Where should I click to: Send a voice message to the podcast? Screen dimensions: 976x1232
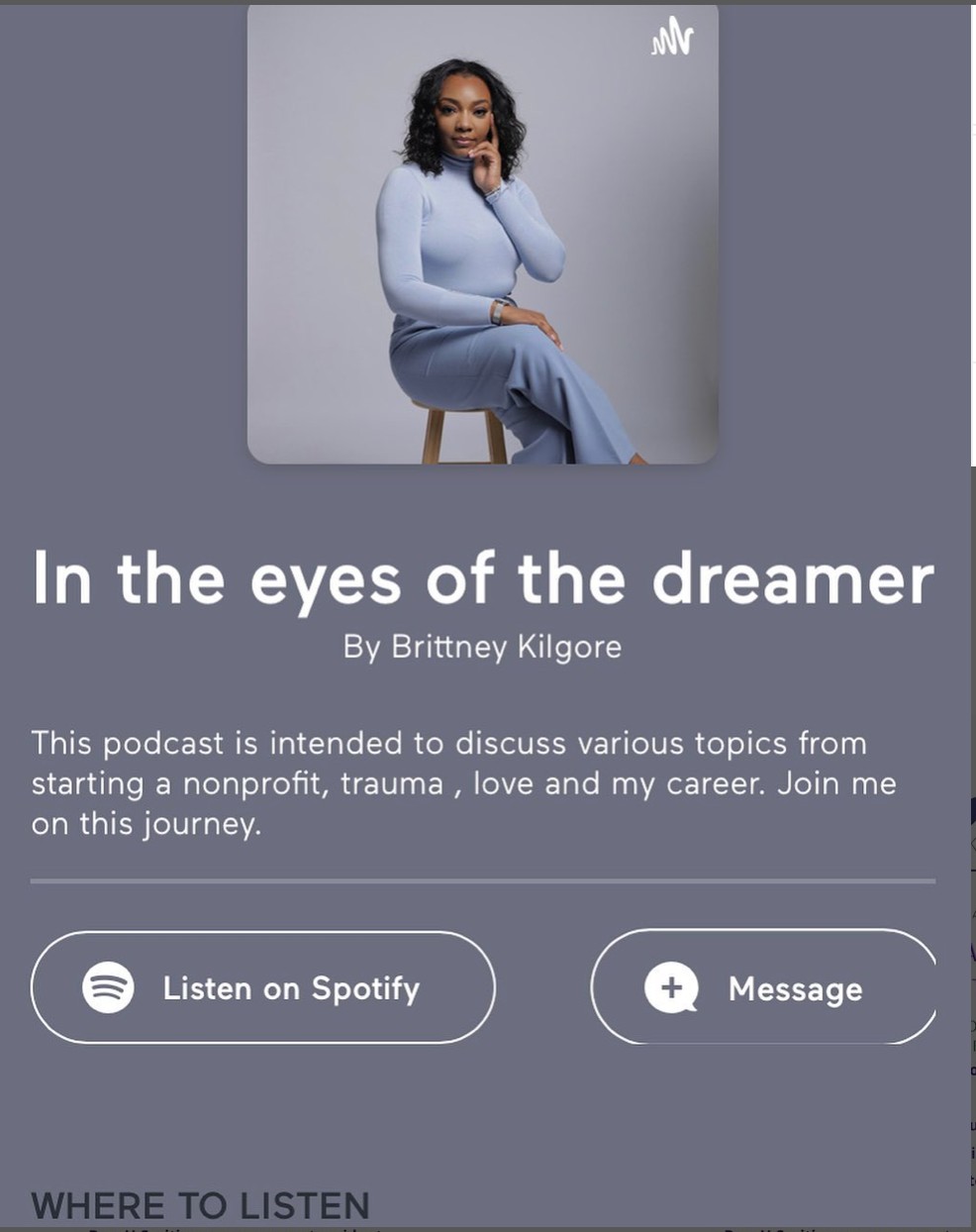point(762,987)
